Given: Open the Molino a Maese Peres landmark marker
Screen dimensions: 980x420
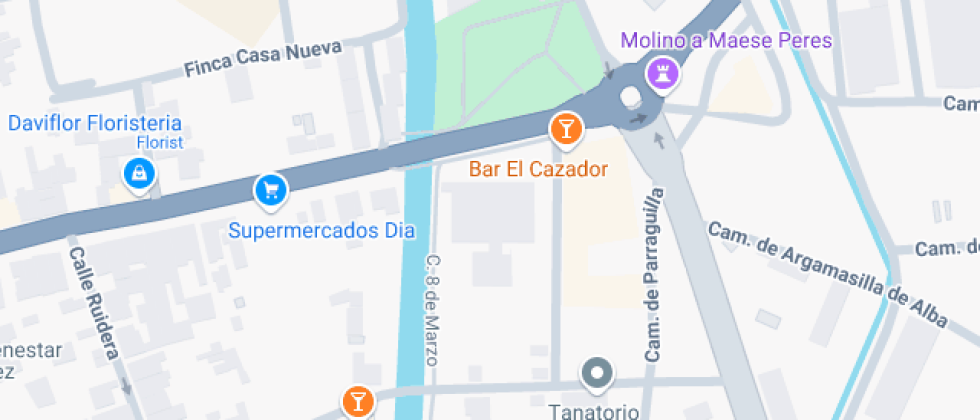Looking at the screenshot, I should tap(660, 71).
